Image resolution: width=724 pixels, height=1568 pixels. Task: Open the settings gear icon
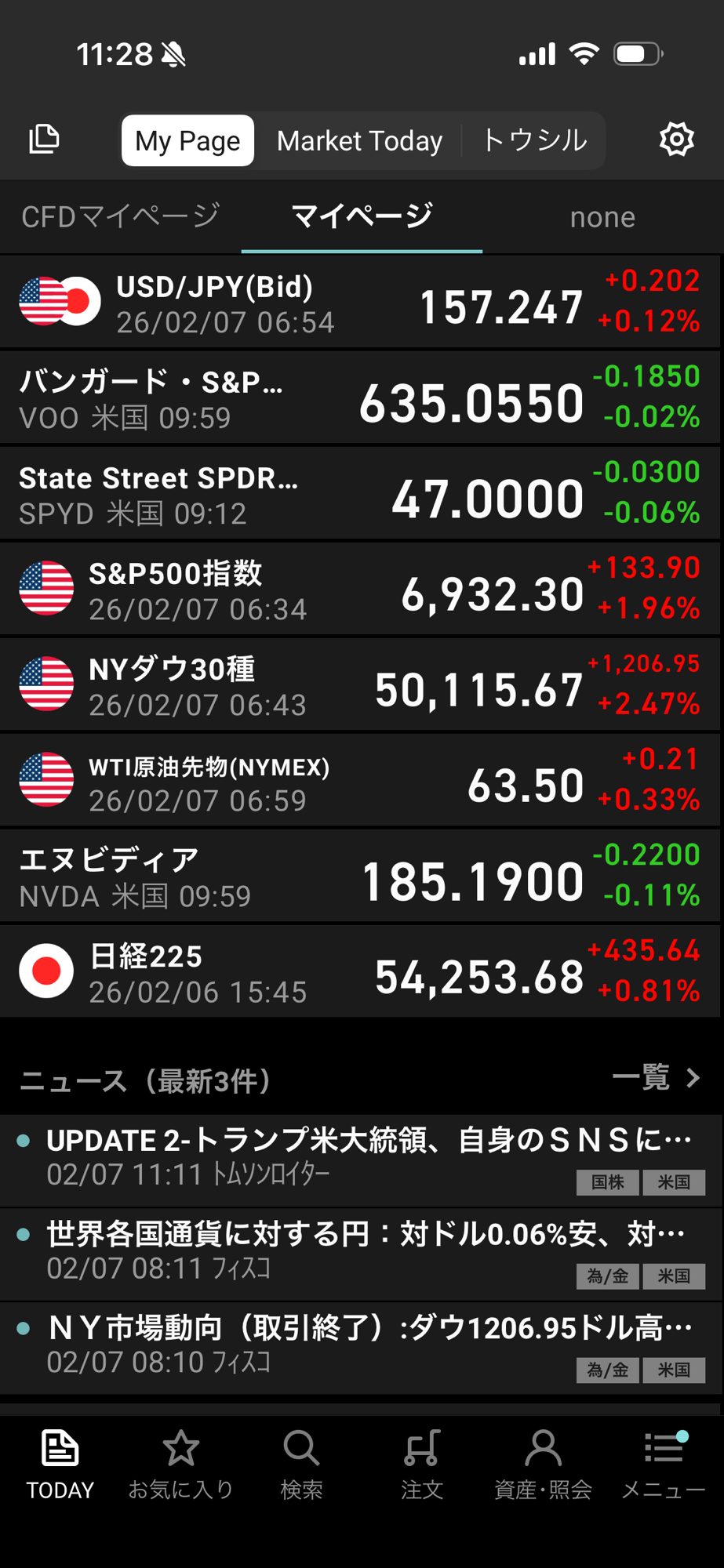[676, 140]
